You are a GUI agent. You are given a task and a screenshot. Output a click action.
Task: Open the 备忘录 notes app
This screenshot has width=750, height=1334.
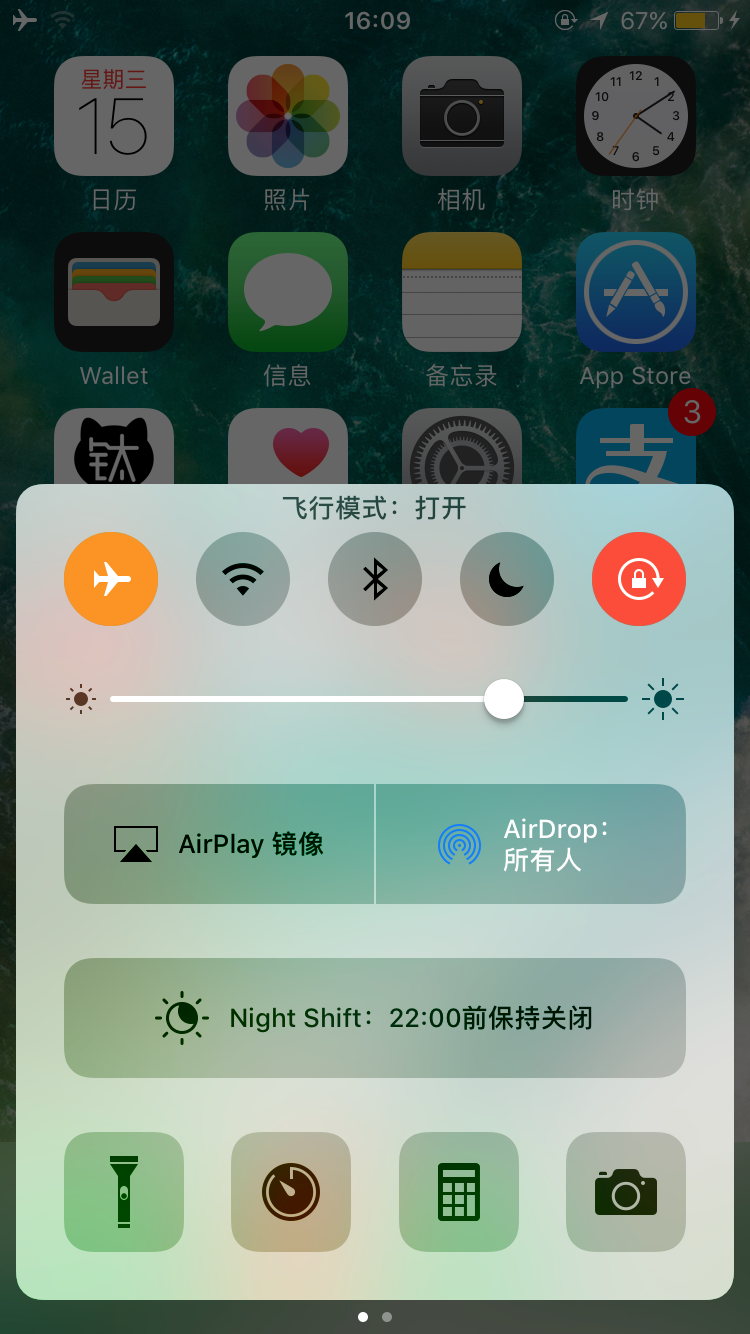(461, 293)
